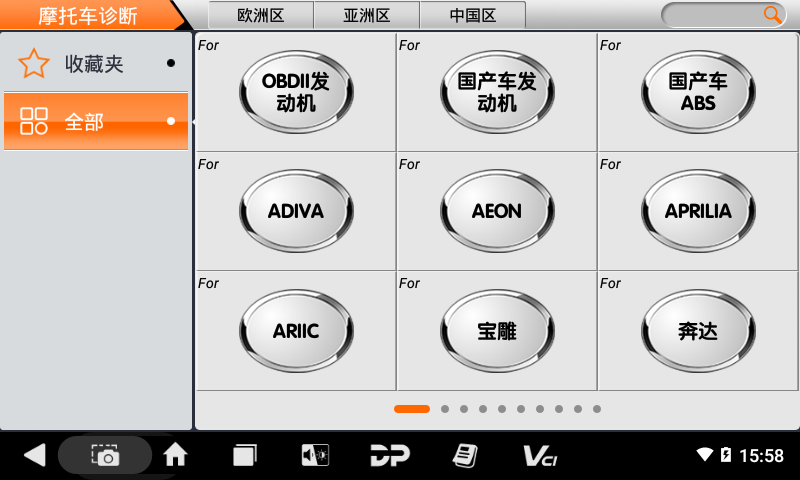Open the 奔达 brand
The image size is (800, 480).
tap(698, 330)
